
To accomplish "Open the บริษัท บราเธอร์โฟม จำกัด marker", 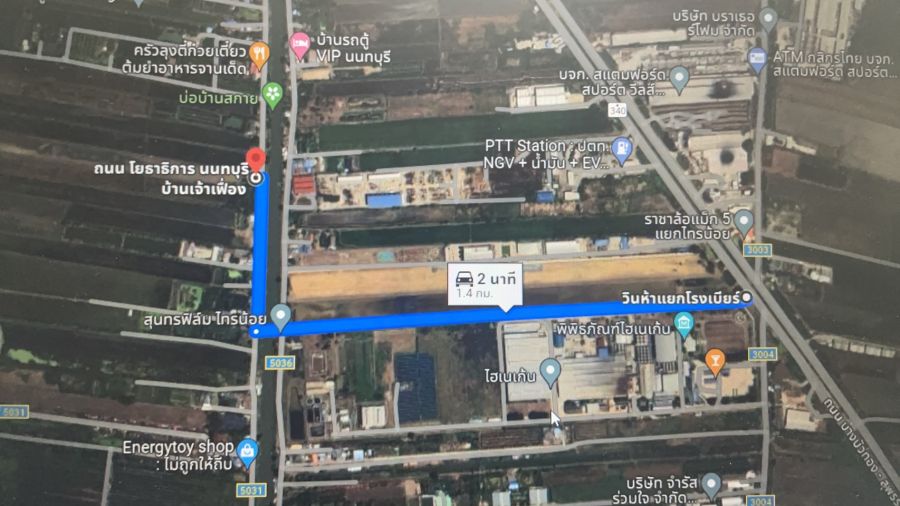I will click(768, 18).
